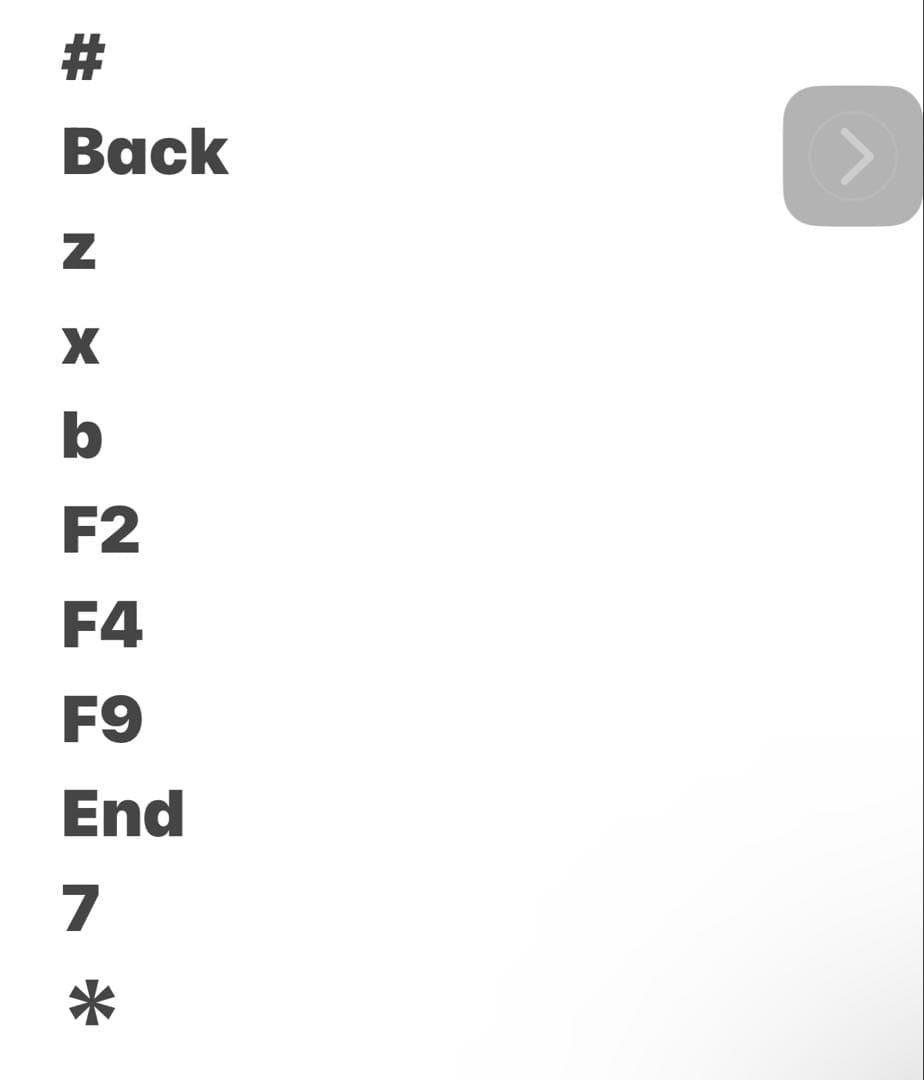Tap the gray floating arrow button
Screen dimensions: 924x1080
853,156
